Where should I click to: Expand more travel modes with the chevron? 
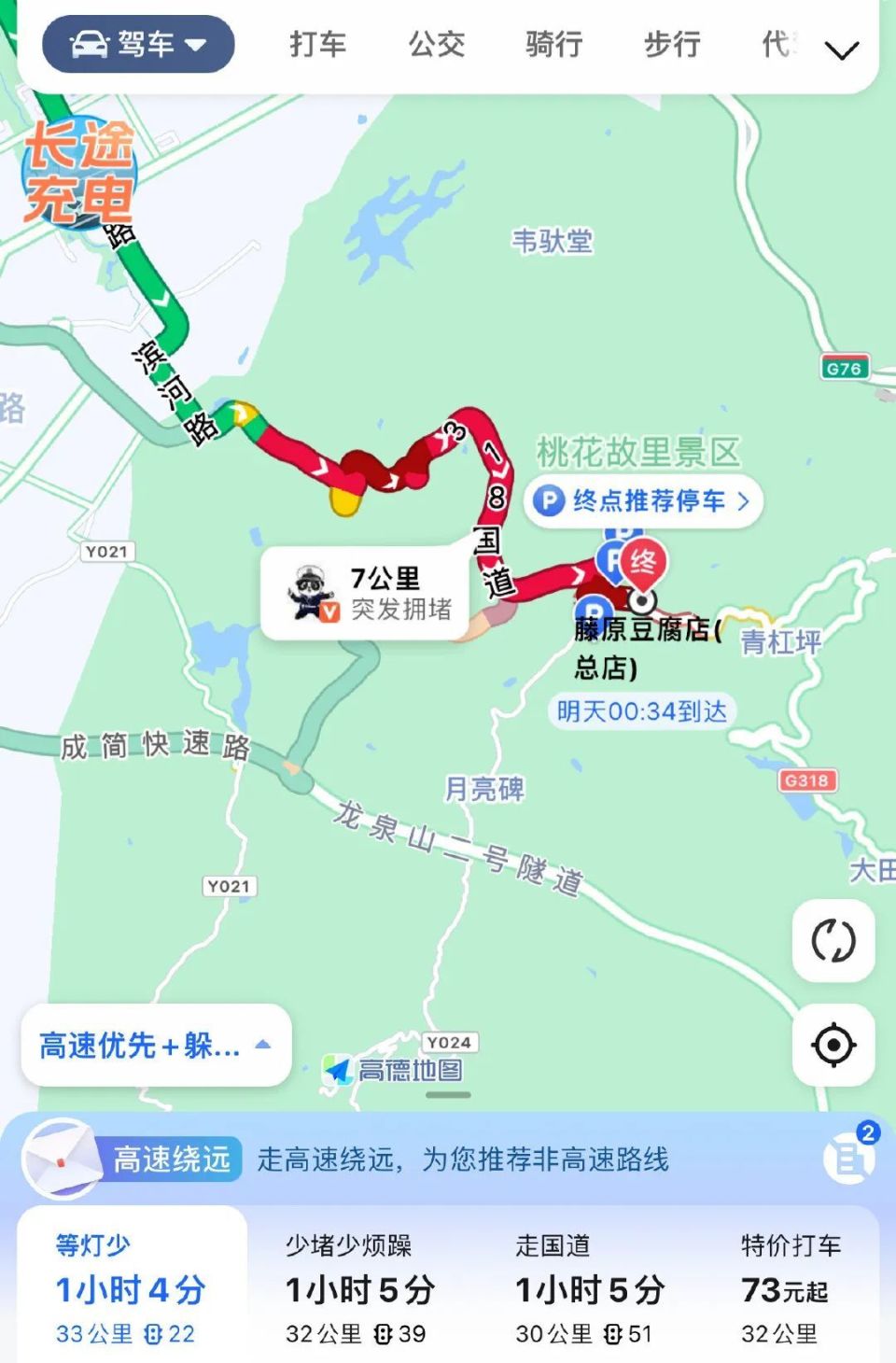point(841,49)
